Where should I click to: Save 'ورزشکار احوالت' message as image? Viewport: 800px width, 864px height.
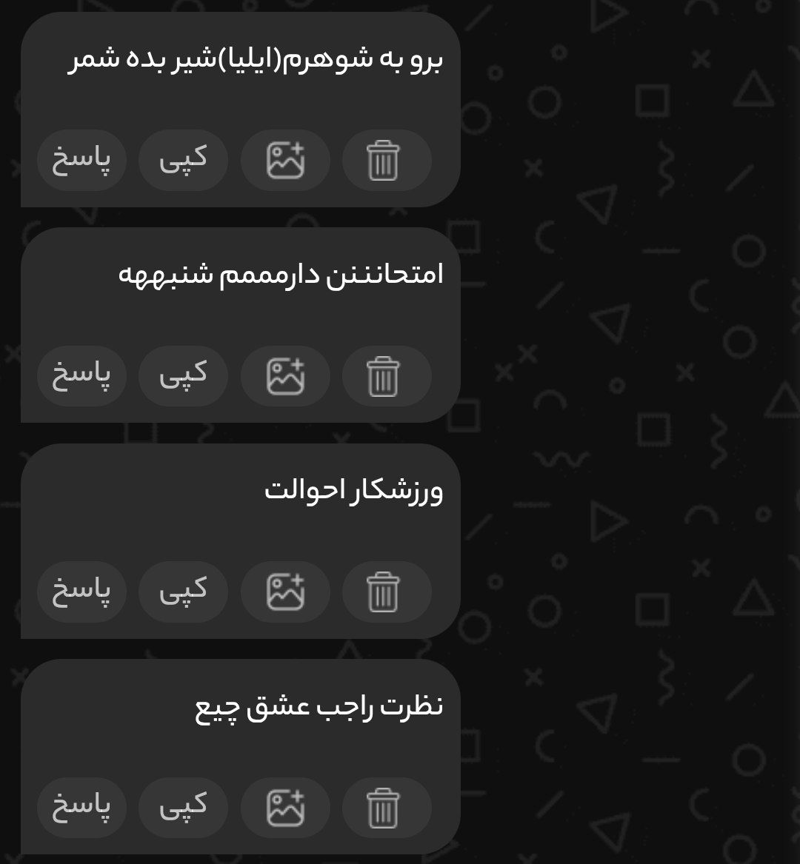click(285, 591)
